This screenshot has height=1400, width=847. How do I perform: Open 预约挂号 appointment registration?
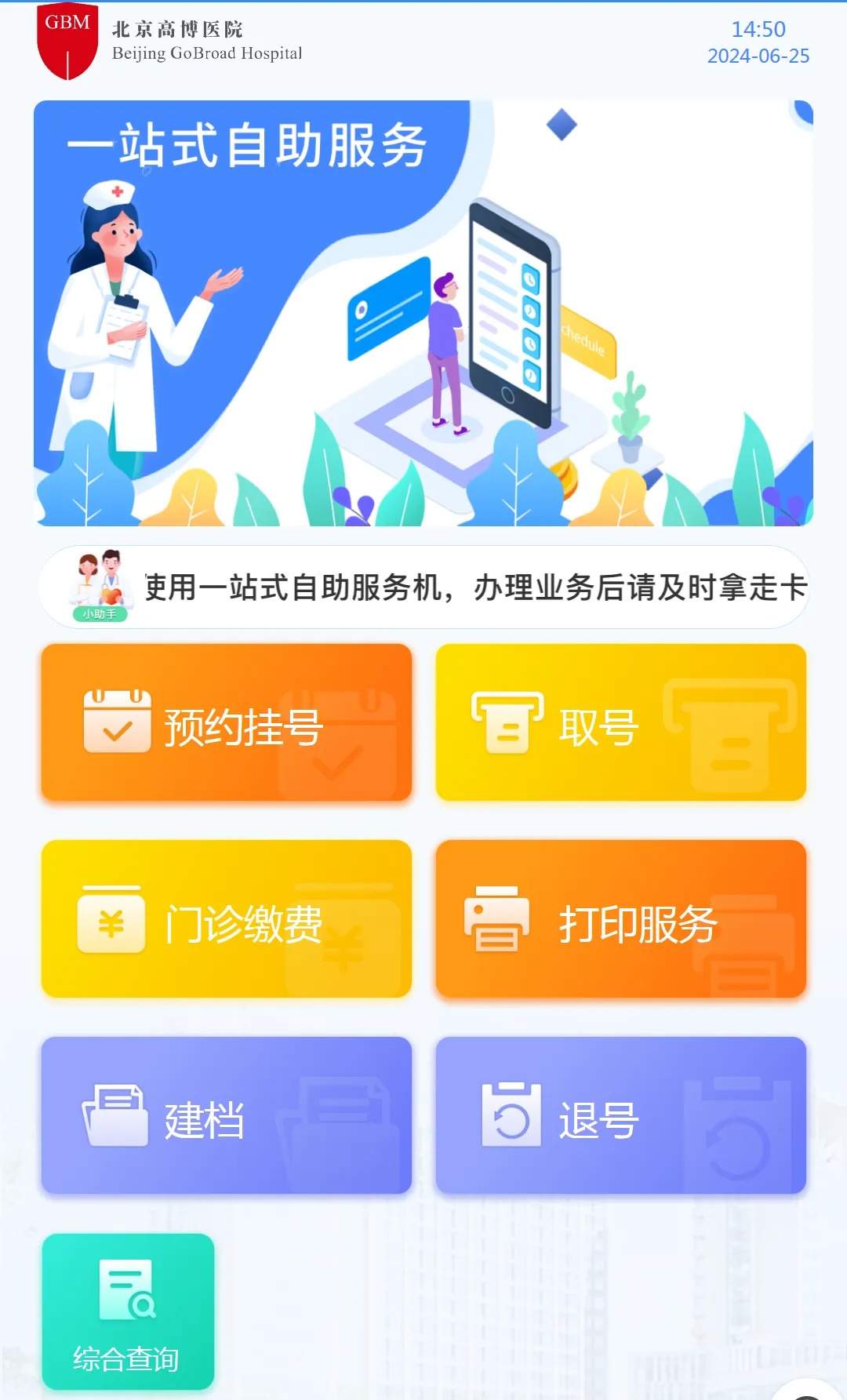[x=227, y=722]
